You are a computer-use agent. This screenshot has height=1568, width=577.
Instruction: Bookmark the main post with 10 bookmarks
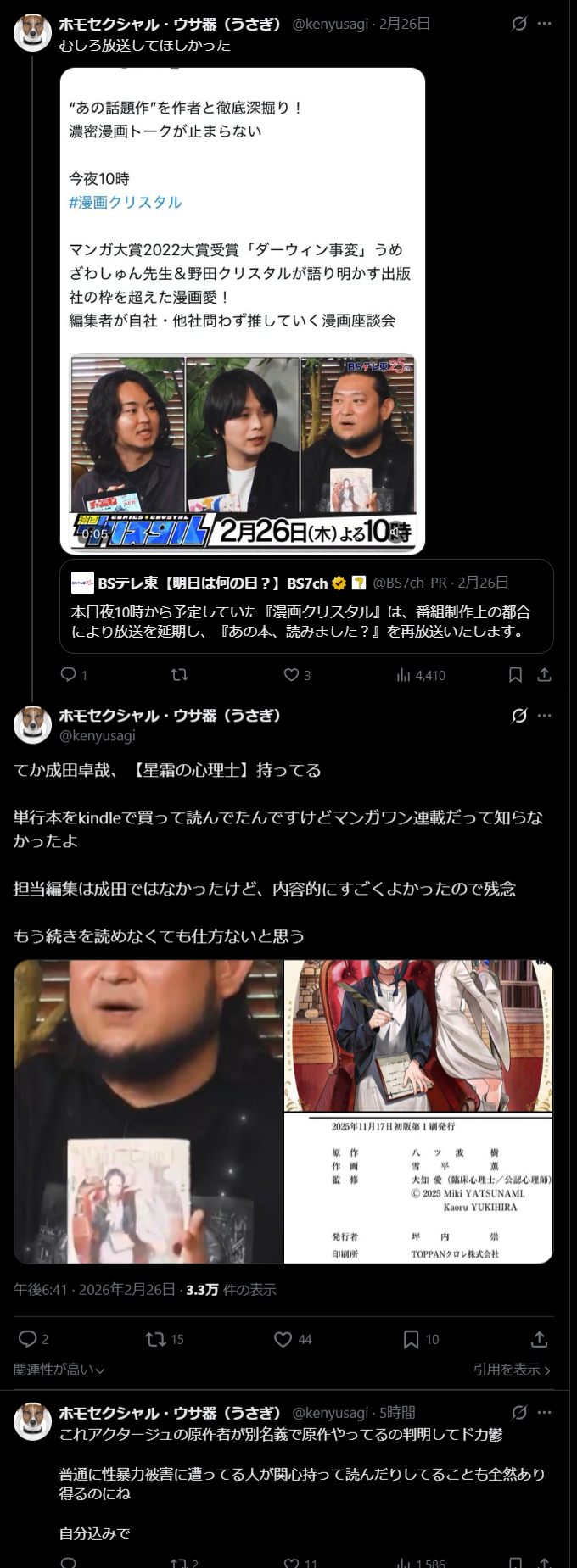pos(412,1339)
